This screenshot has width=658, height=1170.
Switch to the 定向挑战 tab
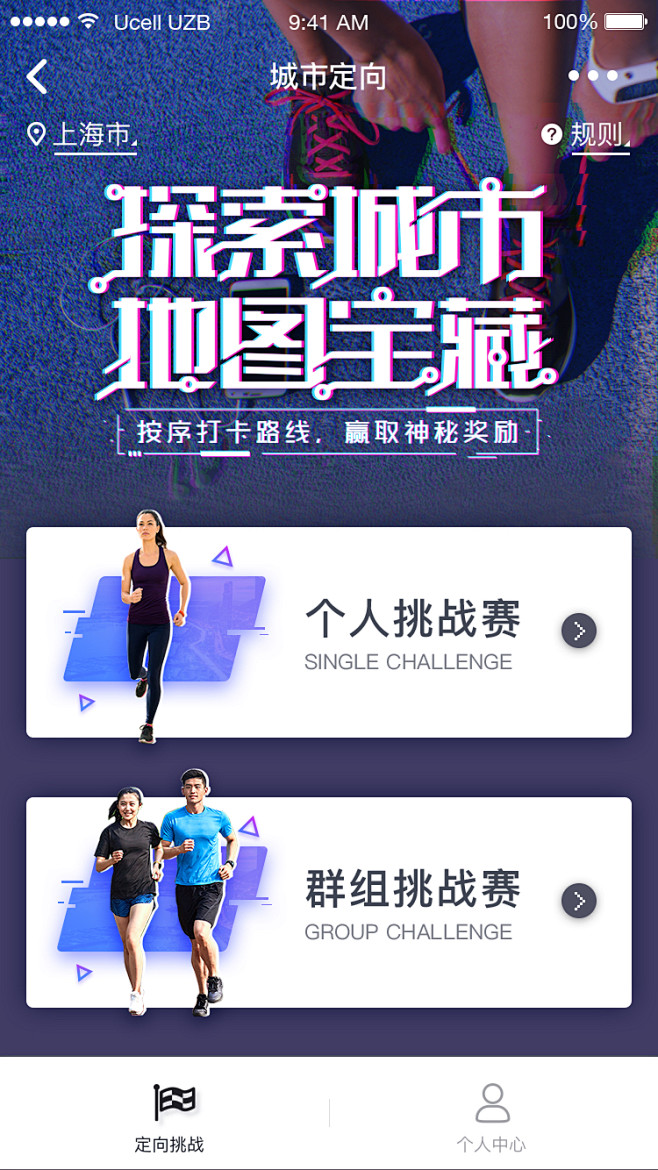click(169, 1117)
